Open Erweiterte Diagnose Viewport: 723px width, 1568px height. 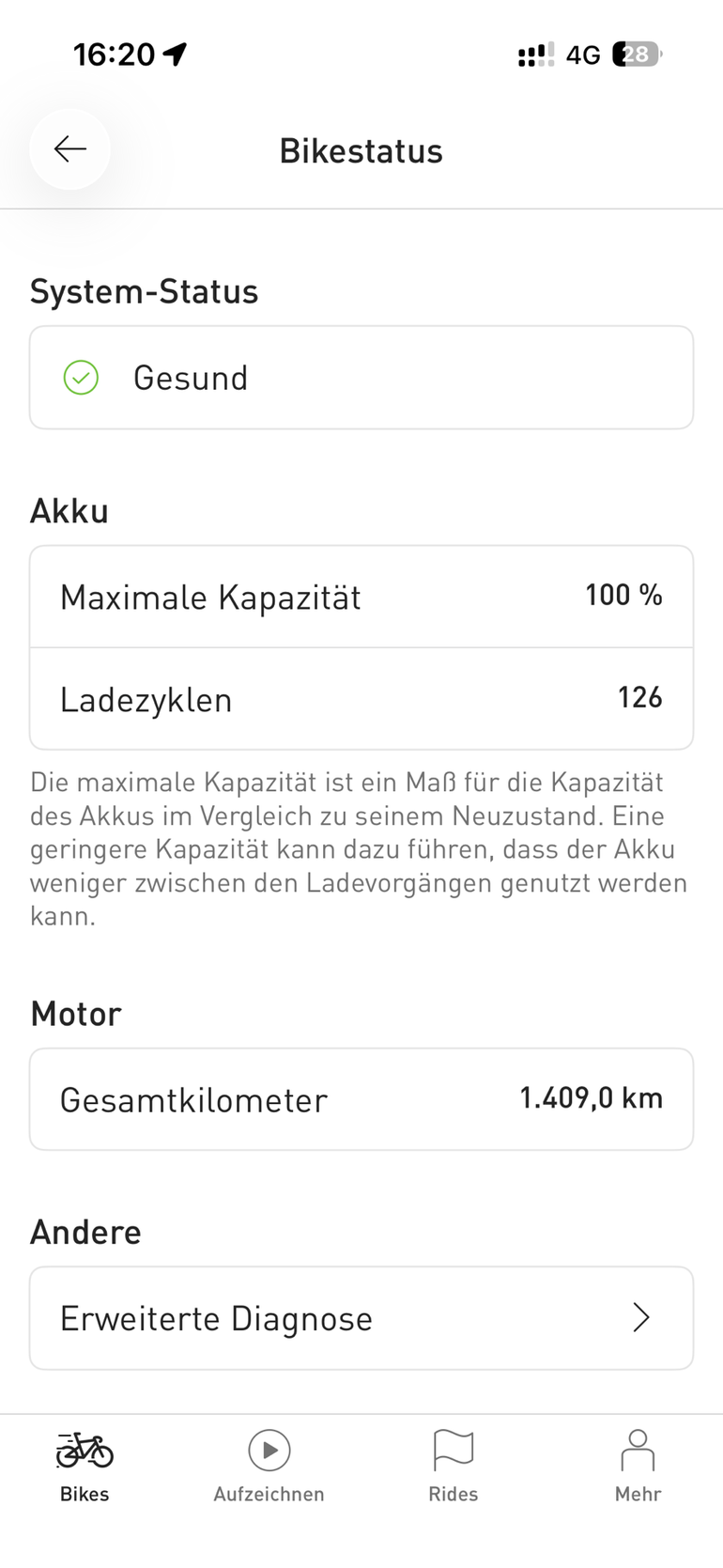(361, 1318)
